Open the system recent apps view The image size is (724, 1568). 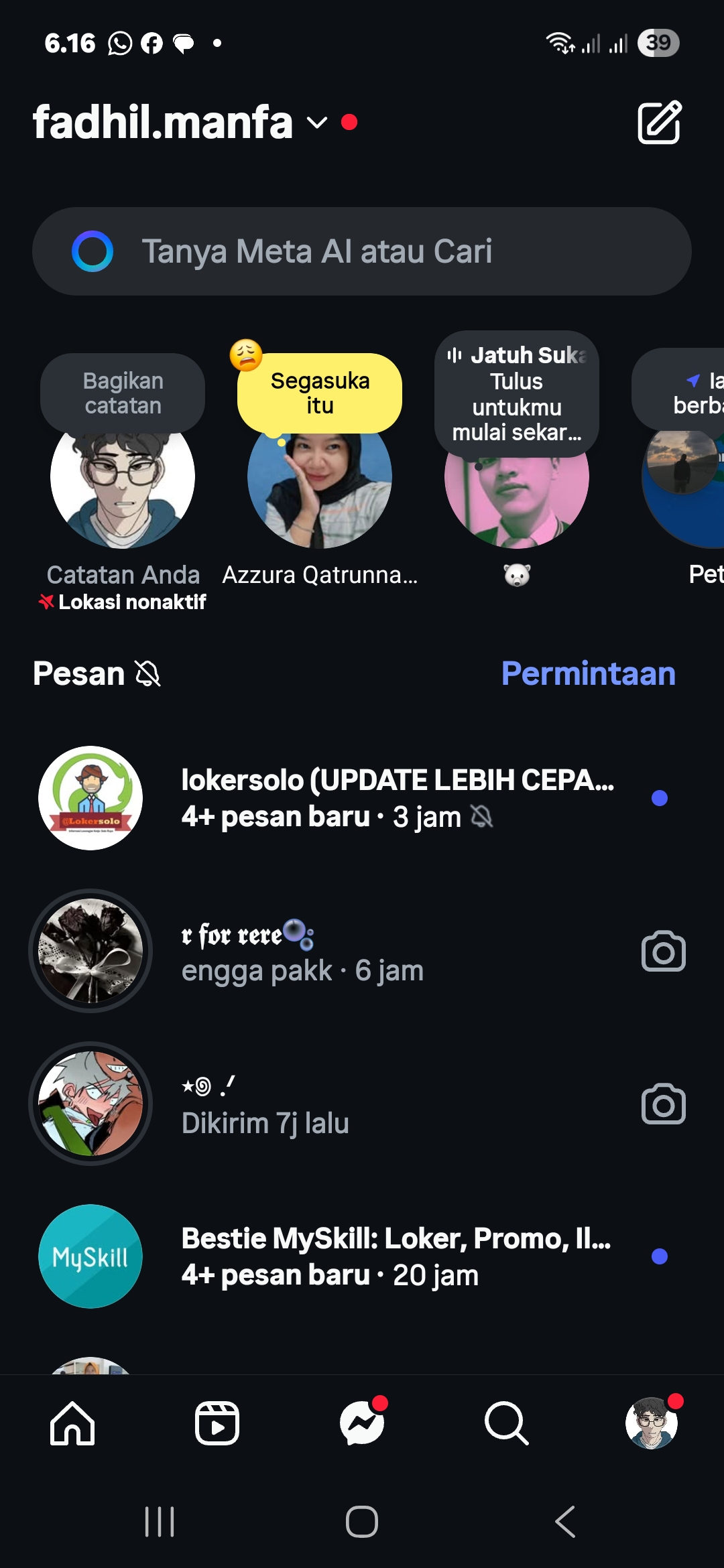coord(160,1521)
